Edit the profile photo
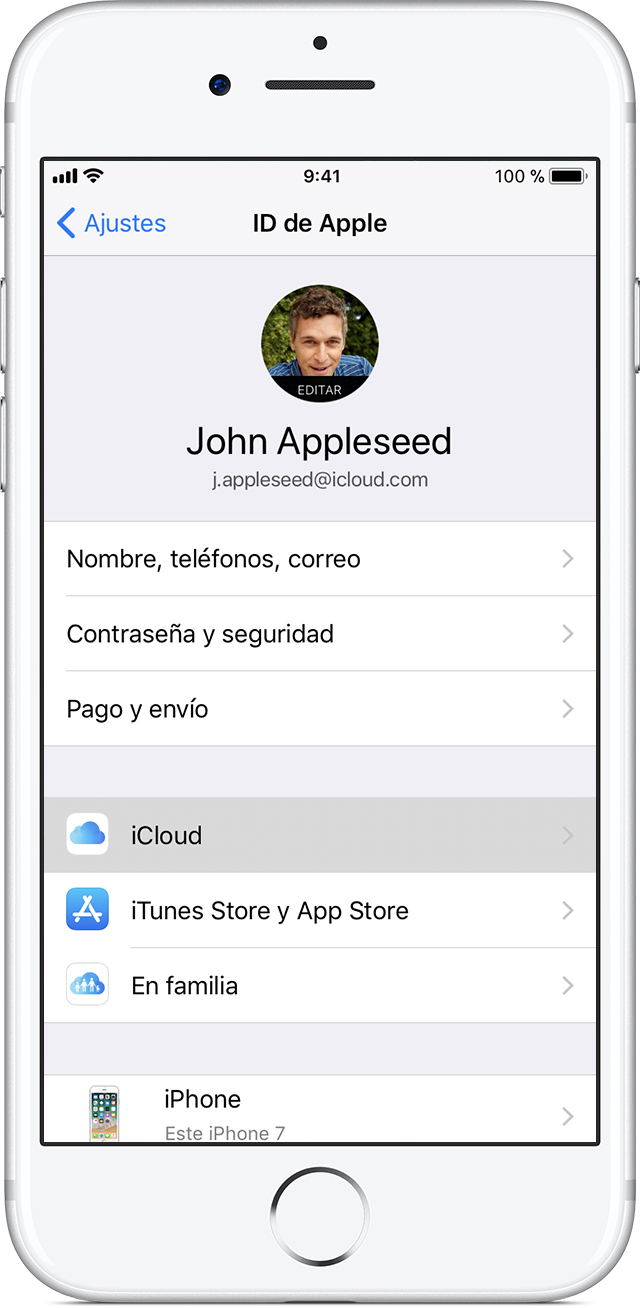 pos(320,345)
